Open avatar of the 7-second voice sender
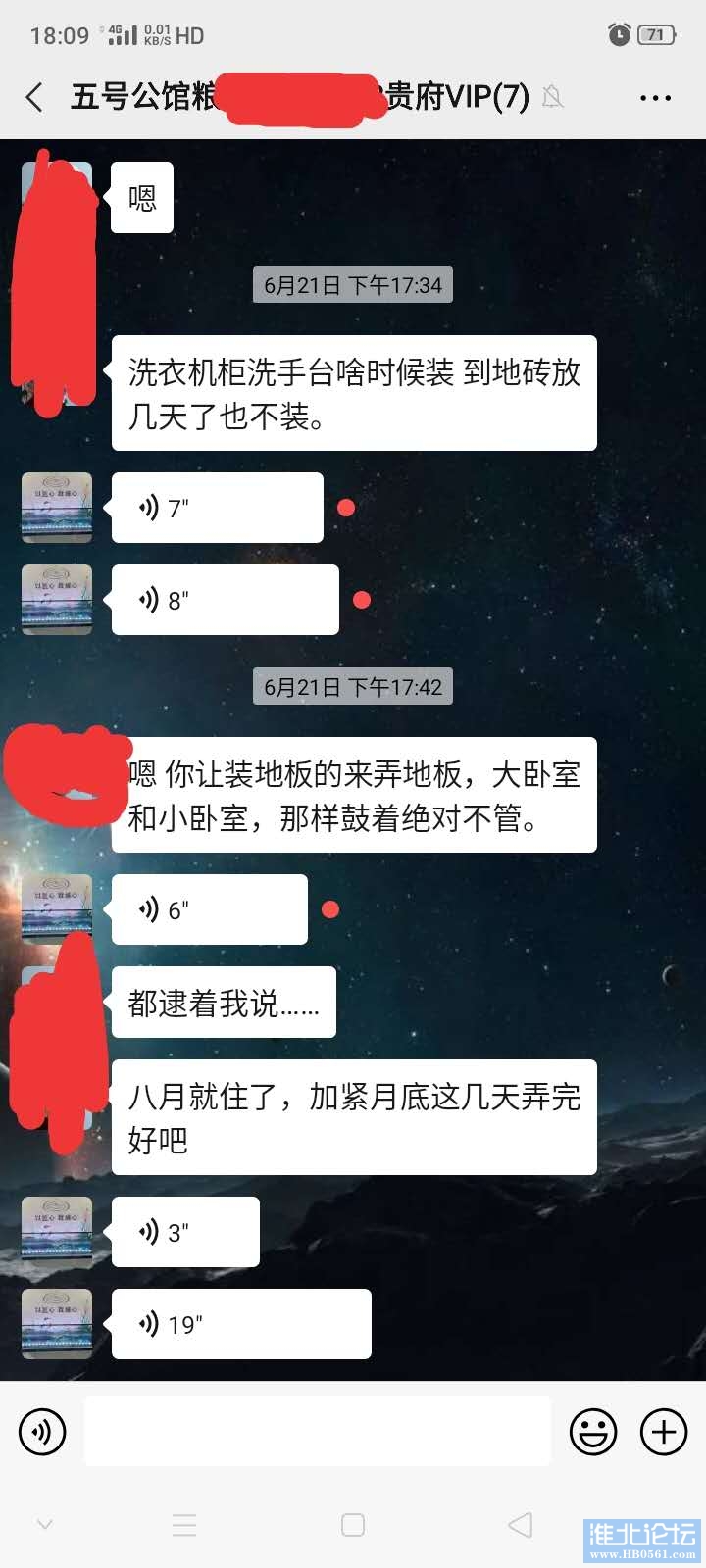The image size is (706, 1568). (57, 508)
